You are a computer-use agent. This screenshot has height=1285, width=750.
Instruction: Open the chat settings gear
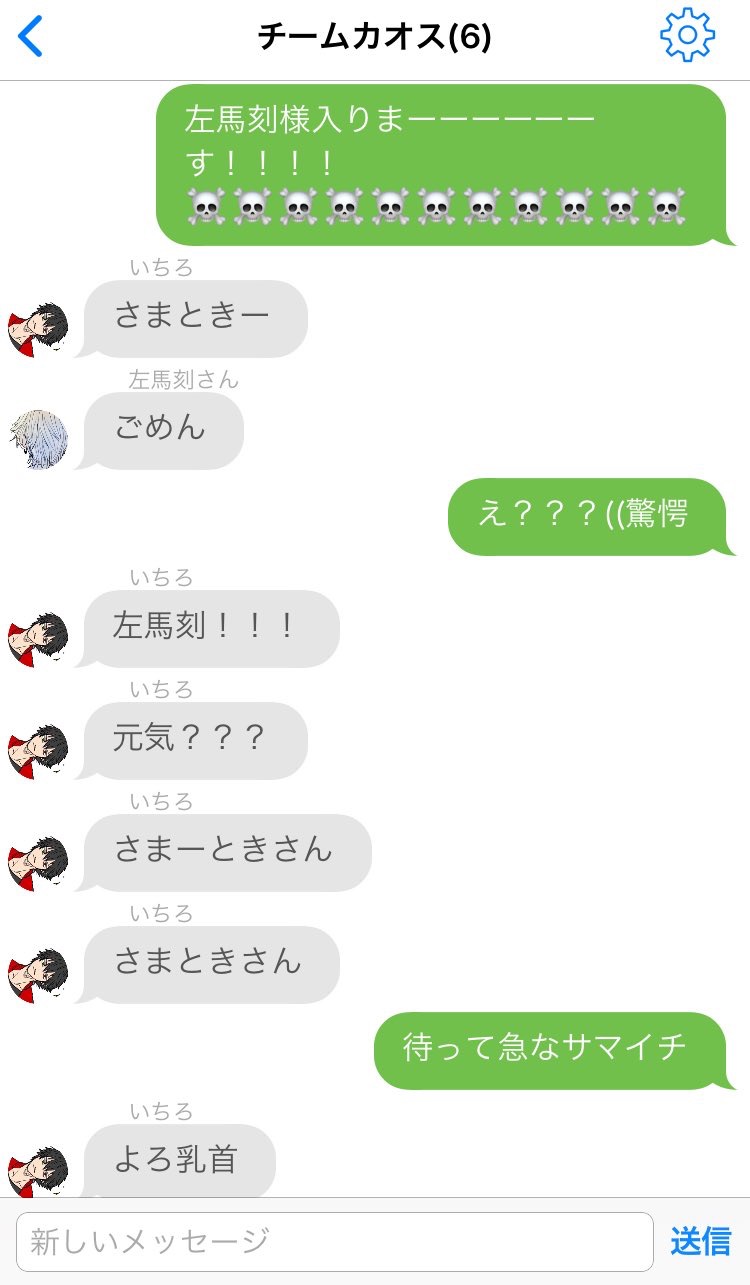coord(687,36)
